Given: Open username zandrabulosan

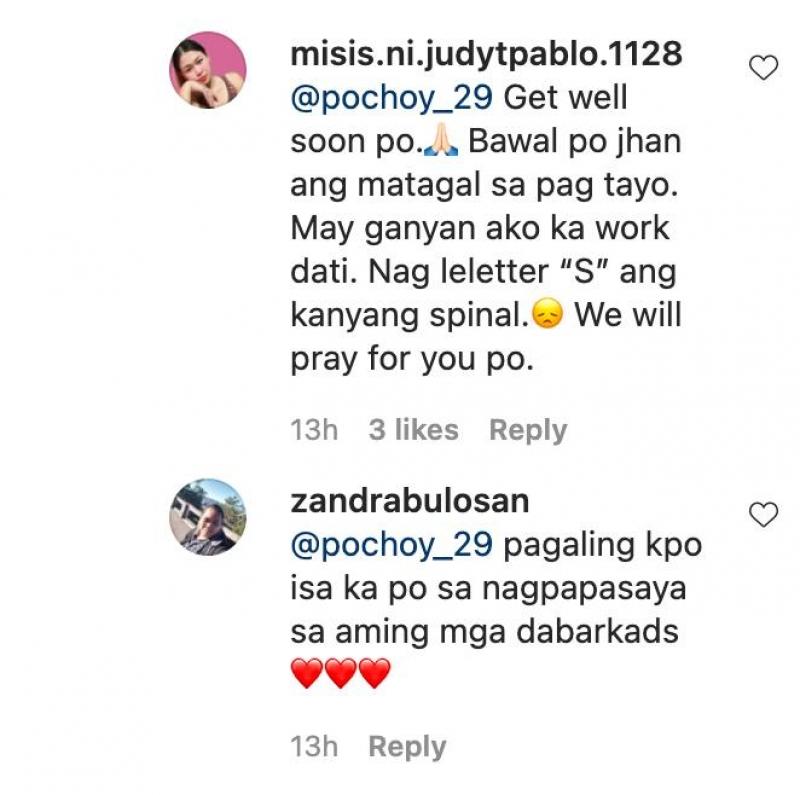Looking at the screenshot, I should click(409, 501).
